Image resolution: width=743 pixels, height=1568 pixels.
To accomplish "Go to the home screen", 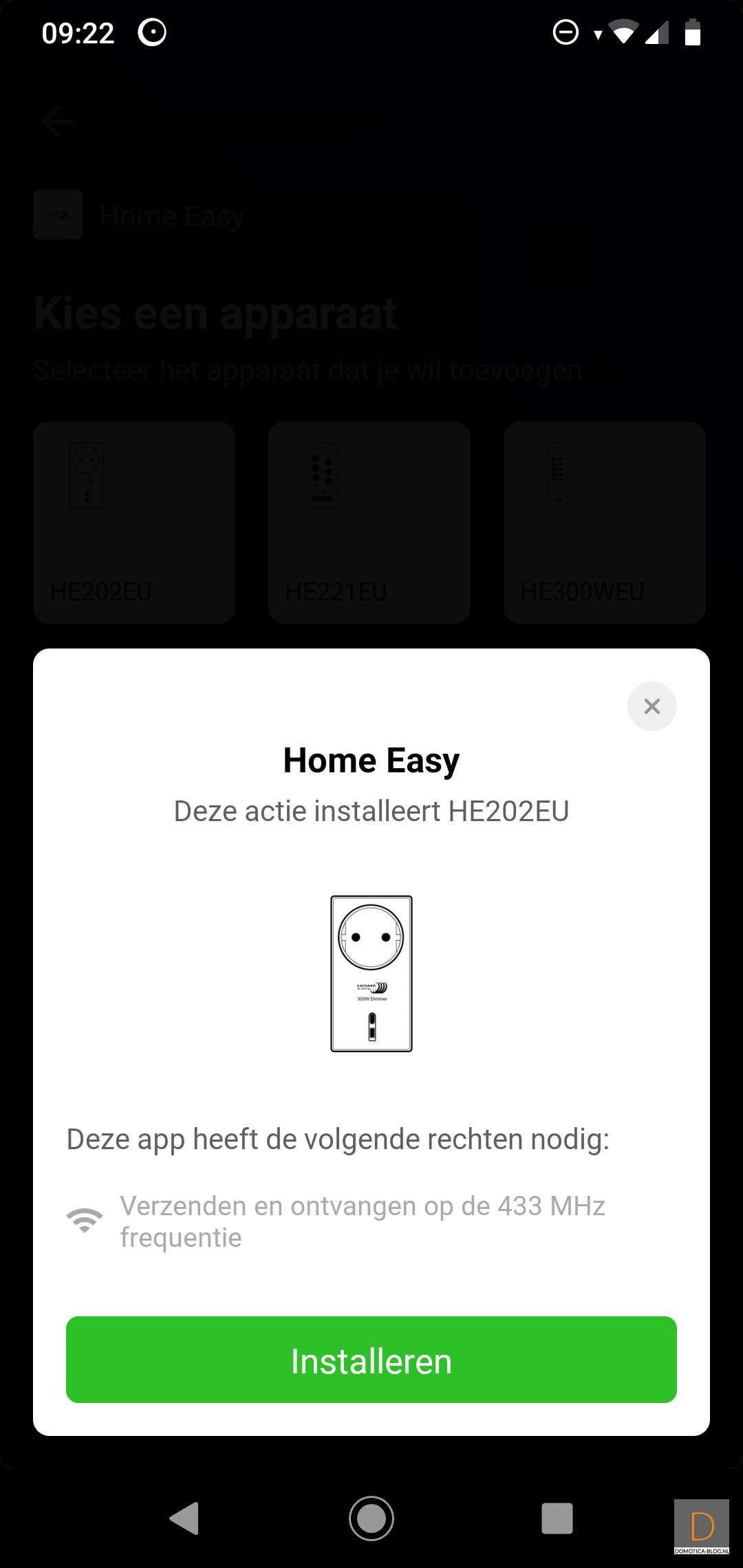I will [x=371, y=1518].
